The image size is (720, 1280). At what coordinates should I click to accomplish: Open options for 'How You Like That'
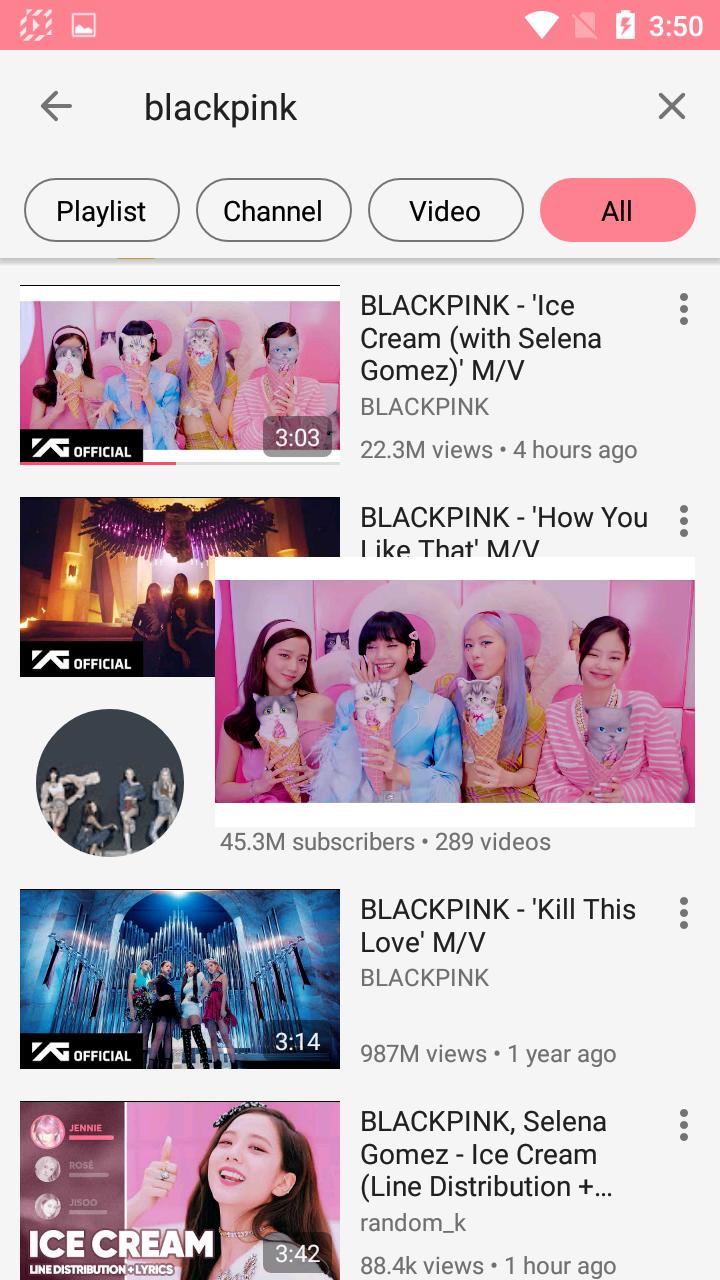click(x=684, y=521)
